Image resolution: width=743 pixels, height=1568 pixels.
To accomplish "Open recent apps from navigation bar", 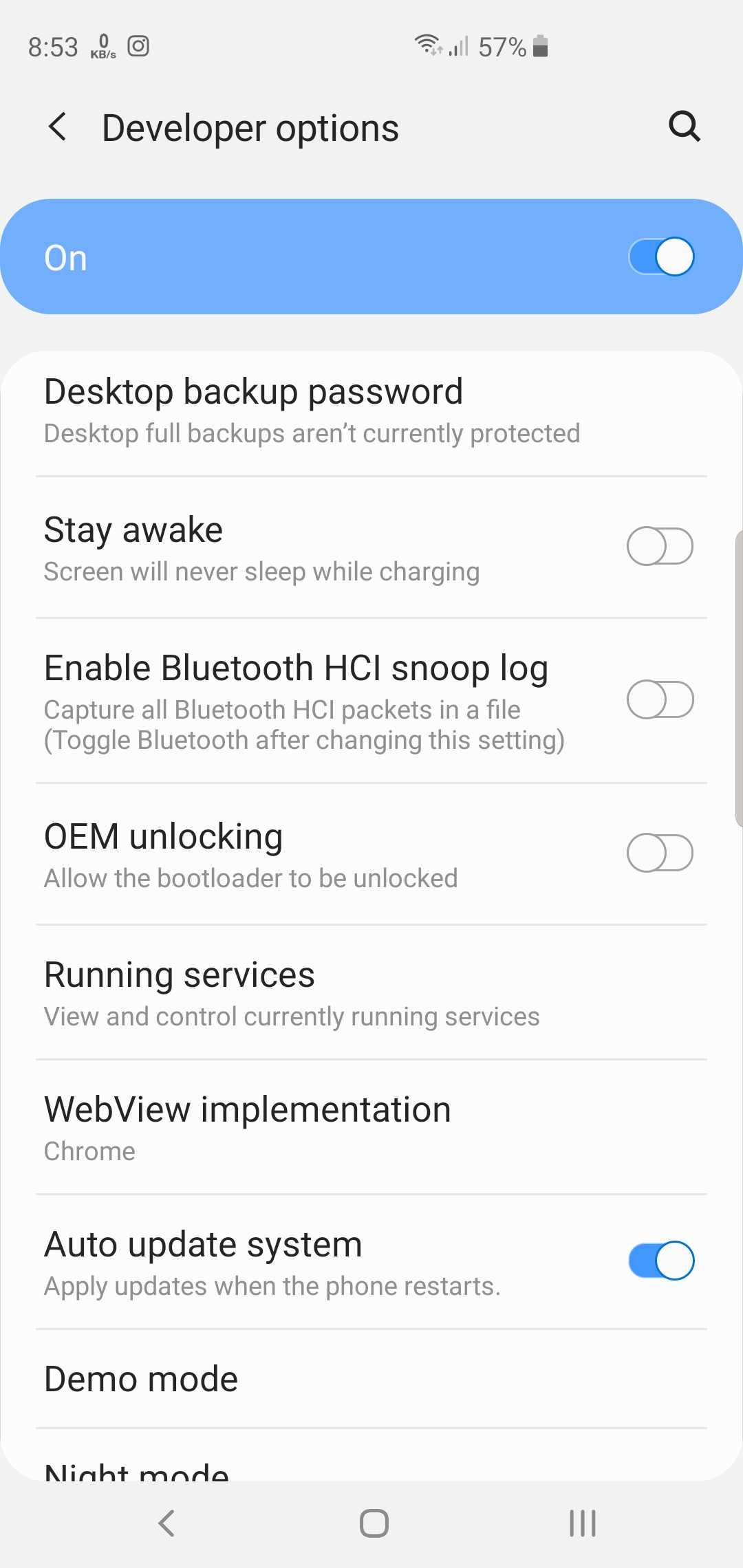I will [582, 1523].
